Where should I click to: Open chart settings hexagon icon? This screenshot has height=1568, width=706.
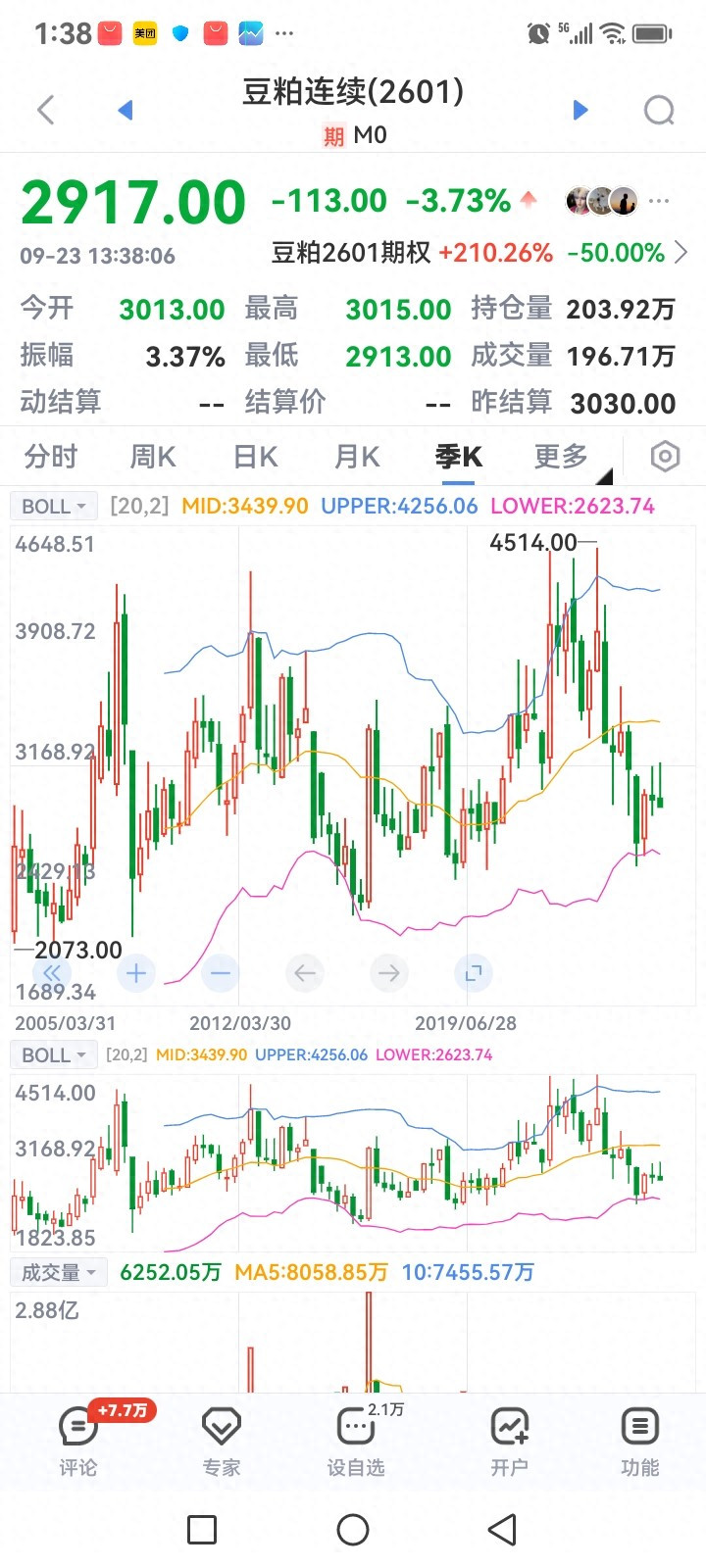665,457
